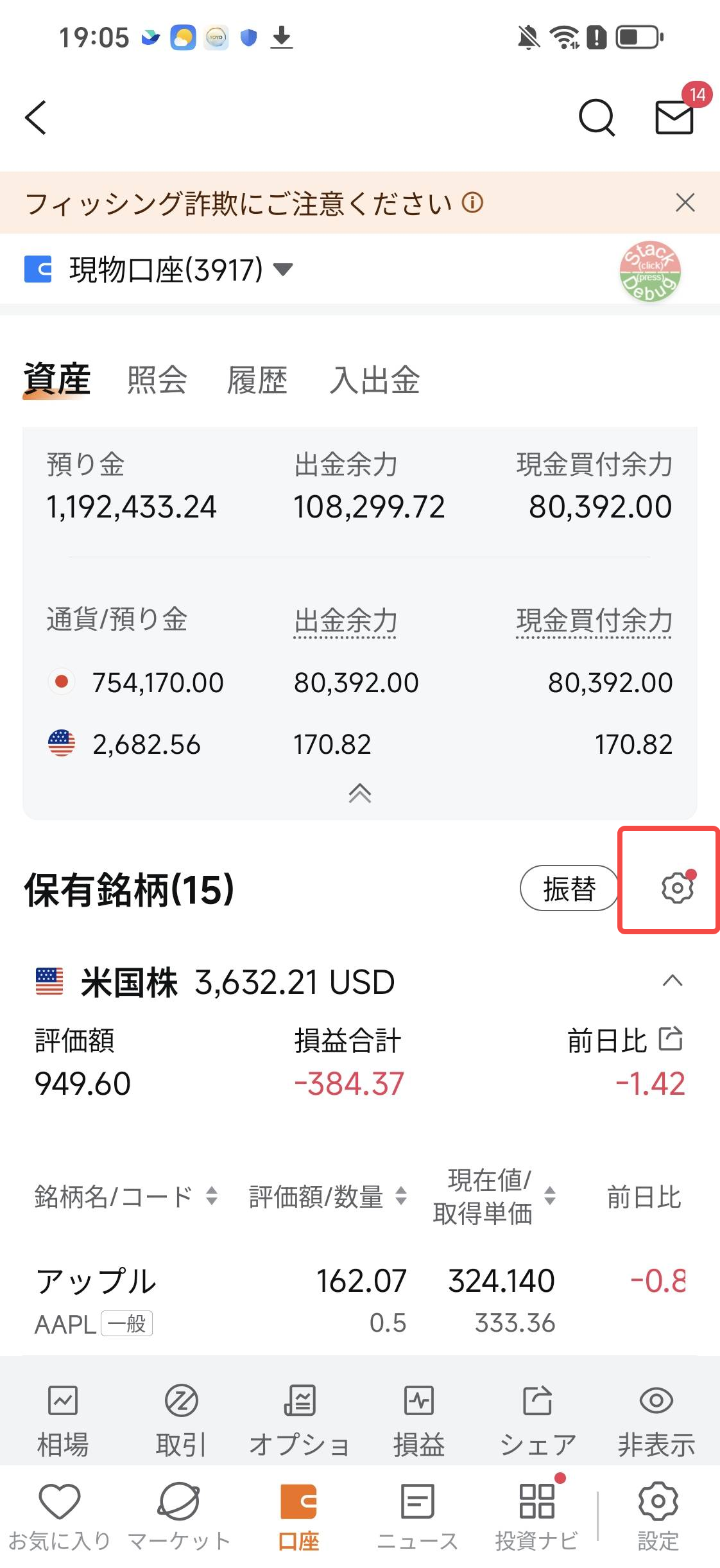720x1568 pixels.
Task: Switch to the 履歴 tab
Action: [x=257, y=379]
